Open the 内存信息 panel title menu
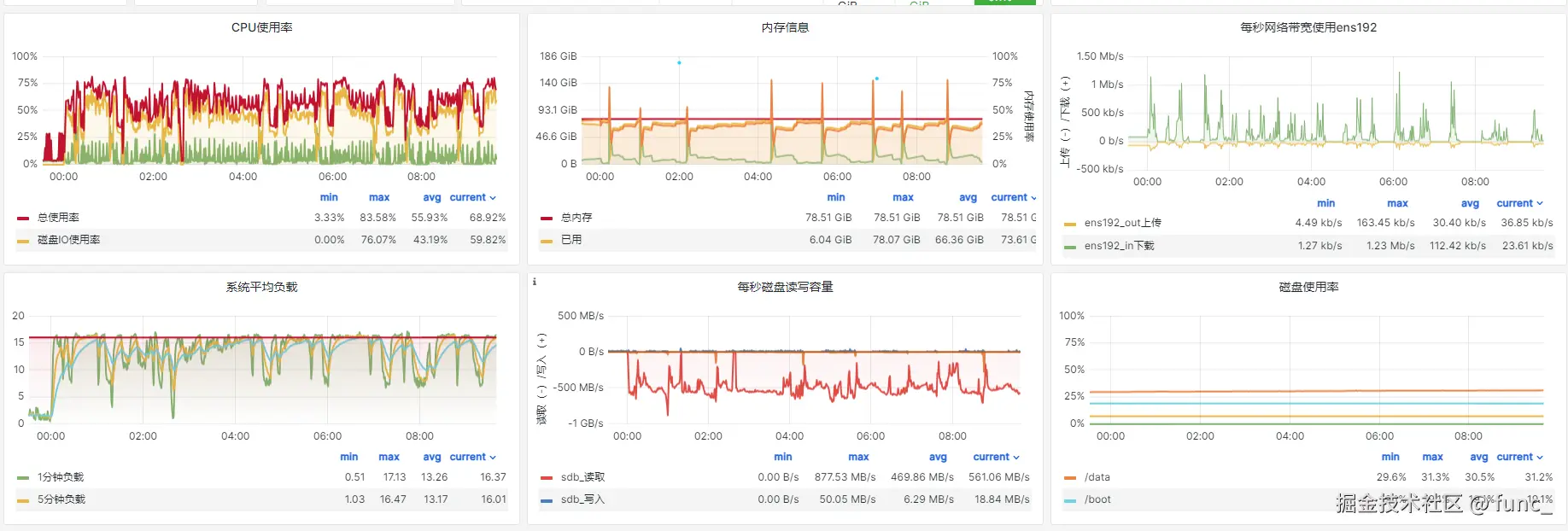This screenshot has width=1568, height=531. 785,27
